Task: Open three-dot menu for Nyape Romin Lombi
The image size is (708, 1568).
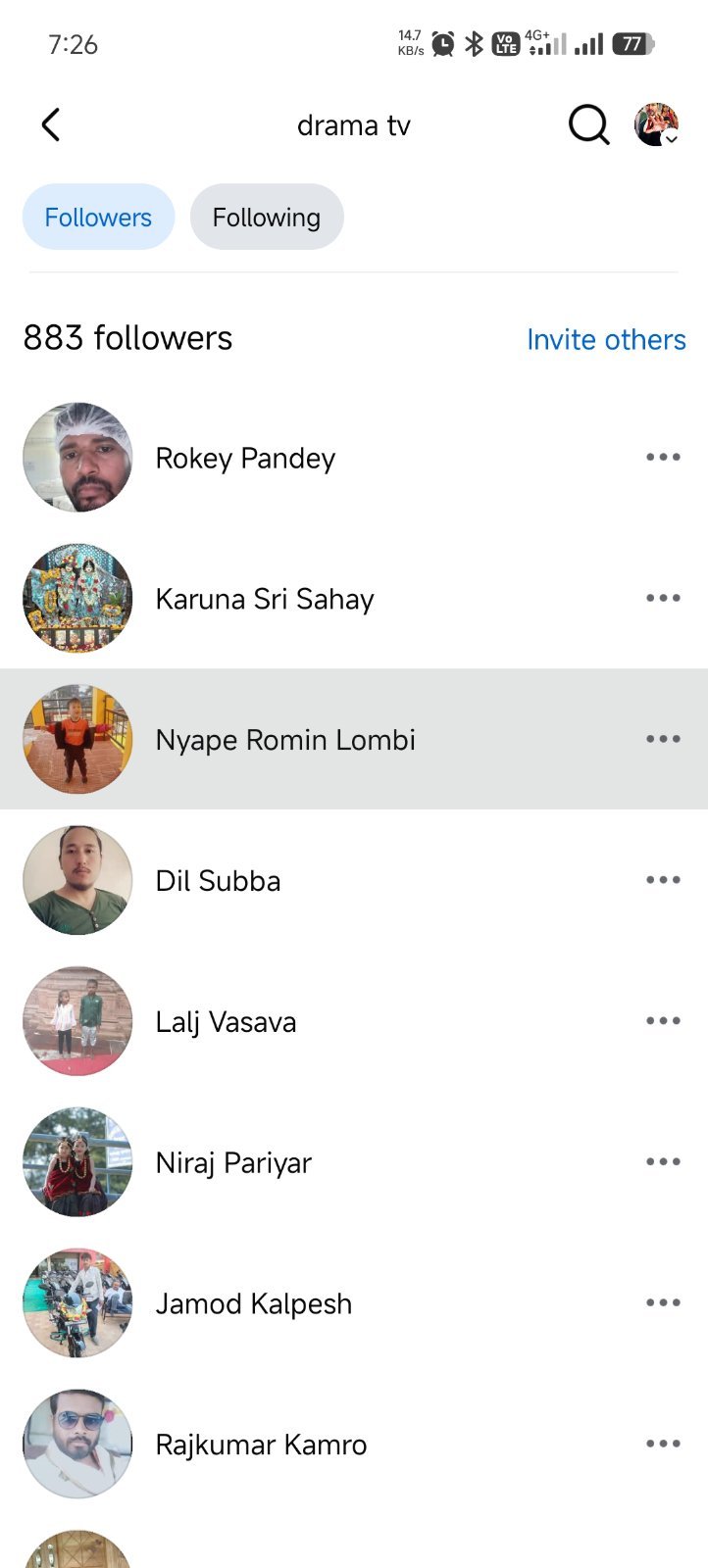Action: [663, 739]
